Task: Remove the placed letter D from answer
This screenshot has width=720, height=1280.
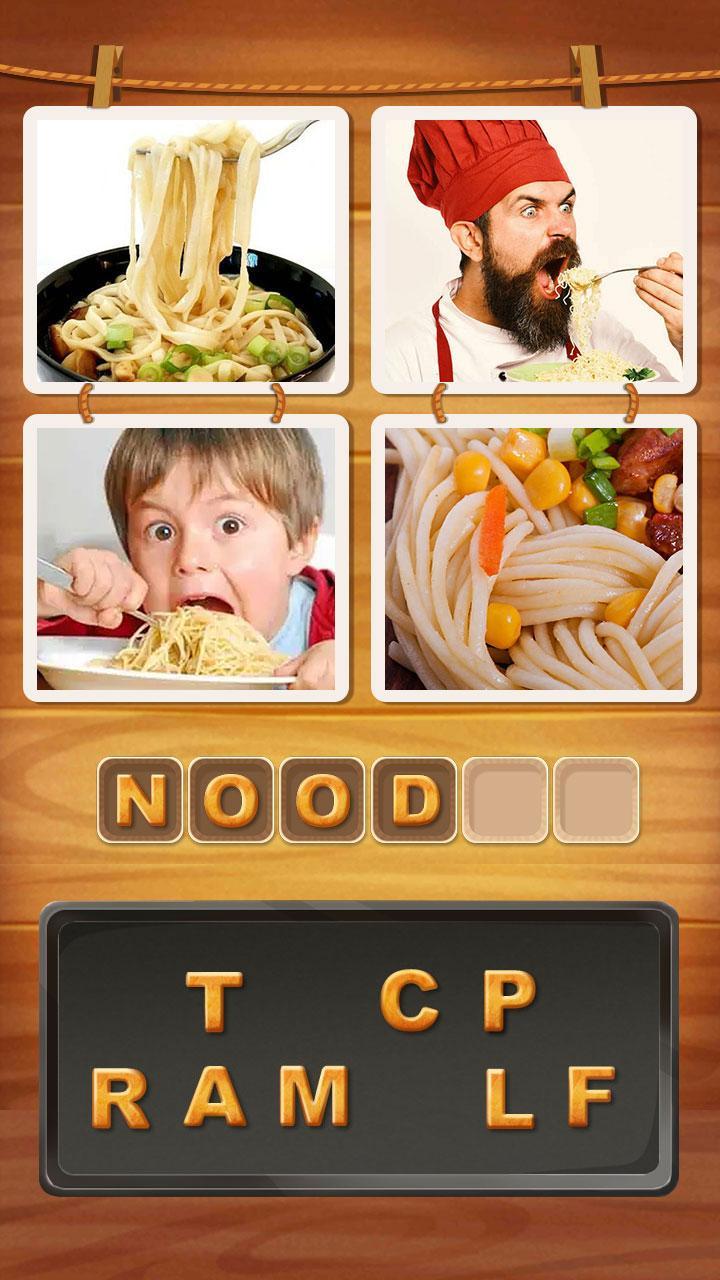Action: pos(414,800)
